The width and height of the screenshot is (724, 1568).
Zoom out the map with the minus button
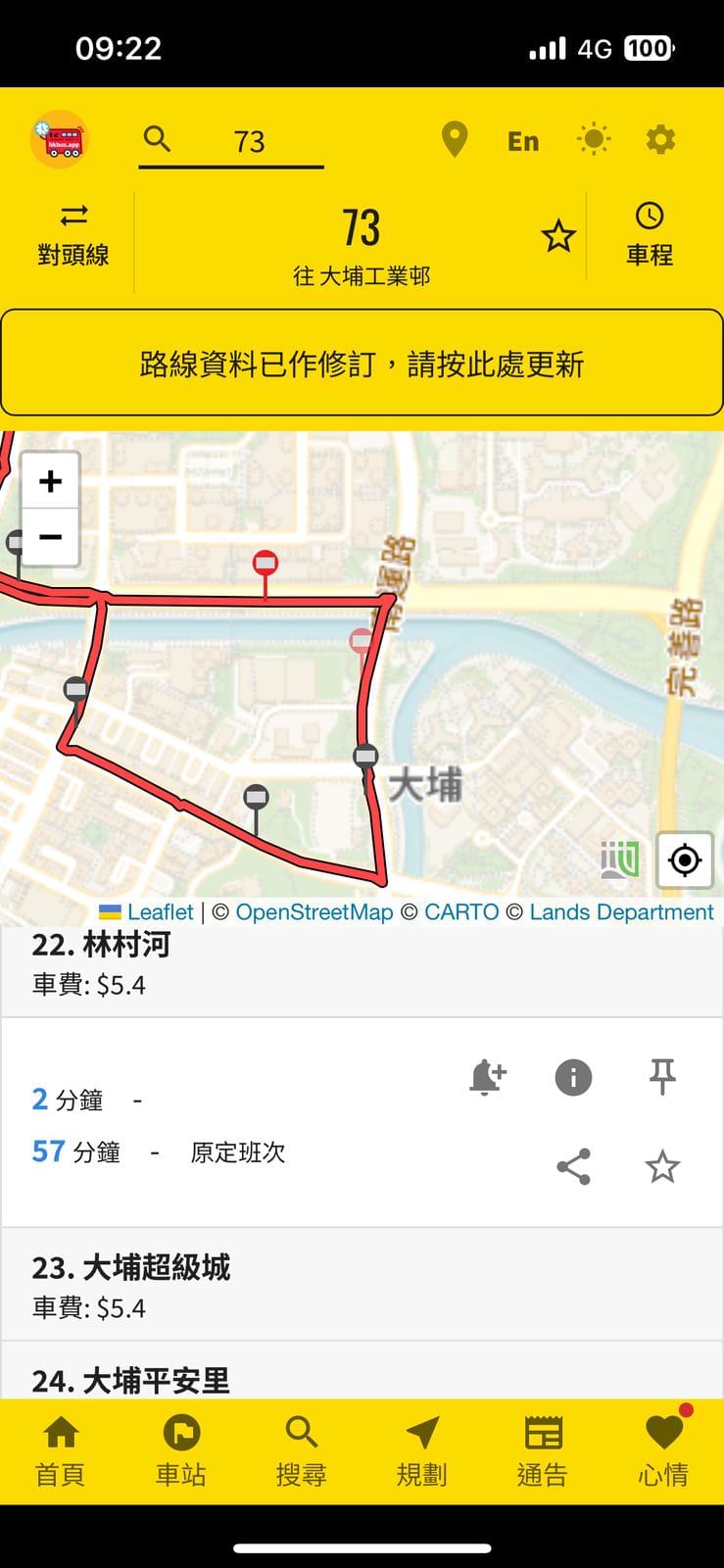tap(50, 537)
